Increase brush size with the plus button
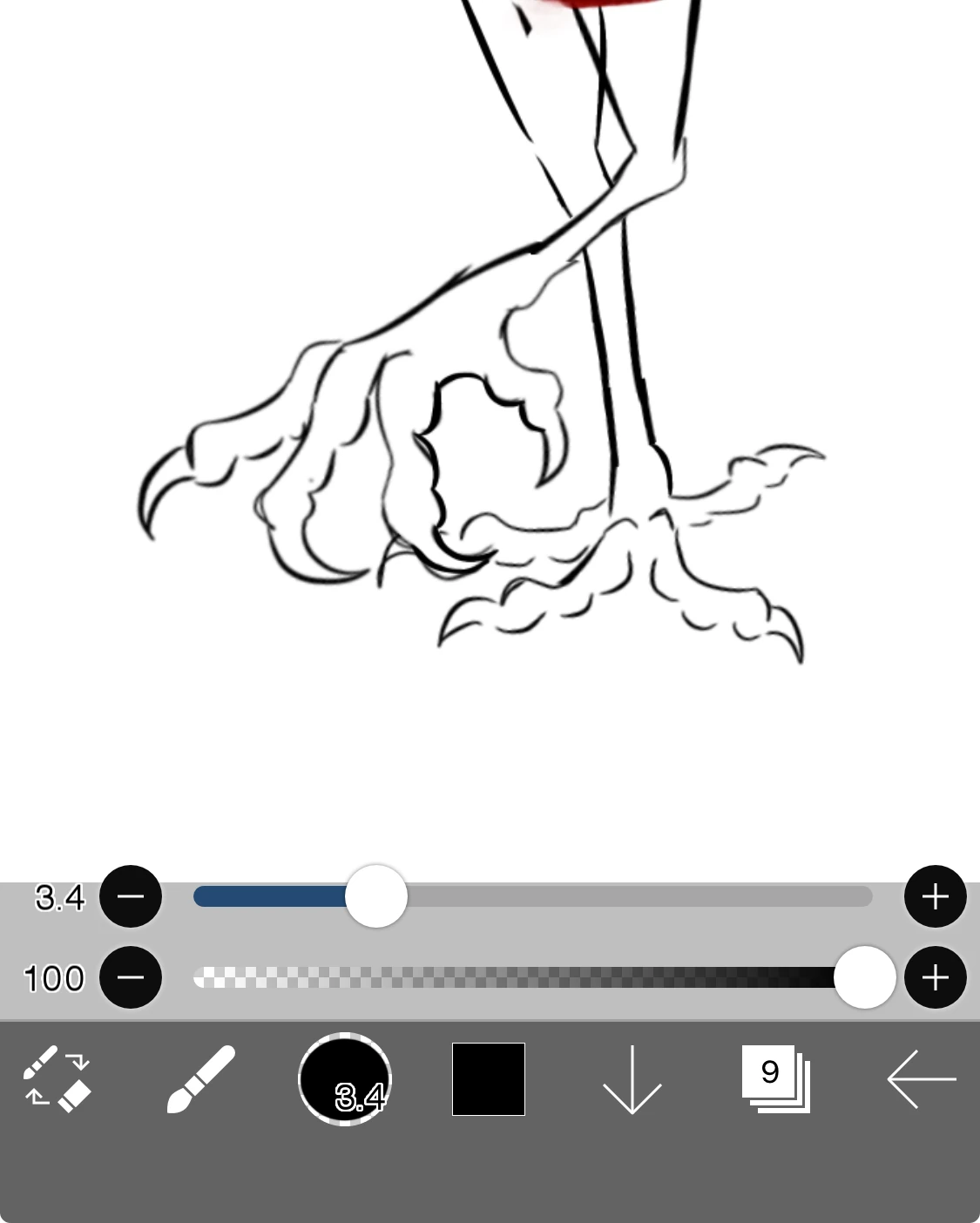Viewport: 980px width, 1223px height. [935, 896]
